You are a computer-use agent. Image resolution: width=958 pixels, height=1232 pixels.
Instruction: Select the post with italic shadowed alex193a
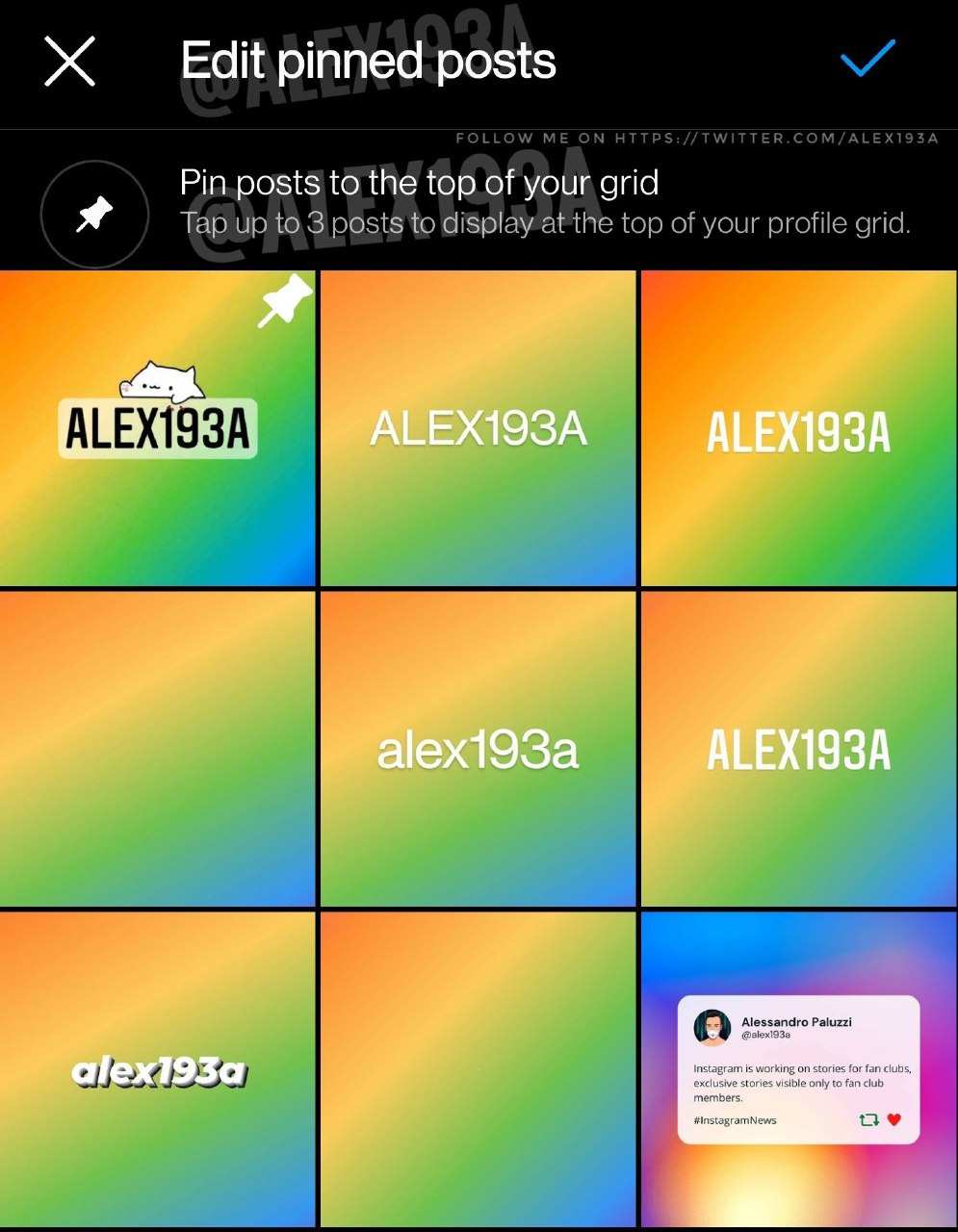(157, 1070)
